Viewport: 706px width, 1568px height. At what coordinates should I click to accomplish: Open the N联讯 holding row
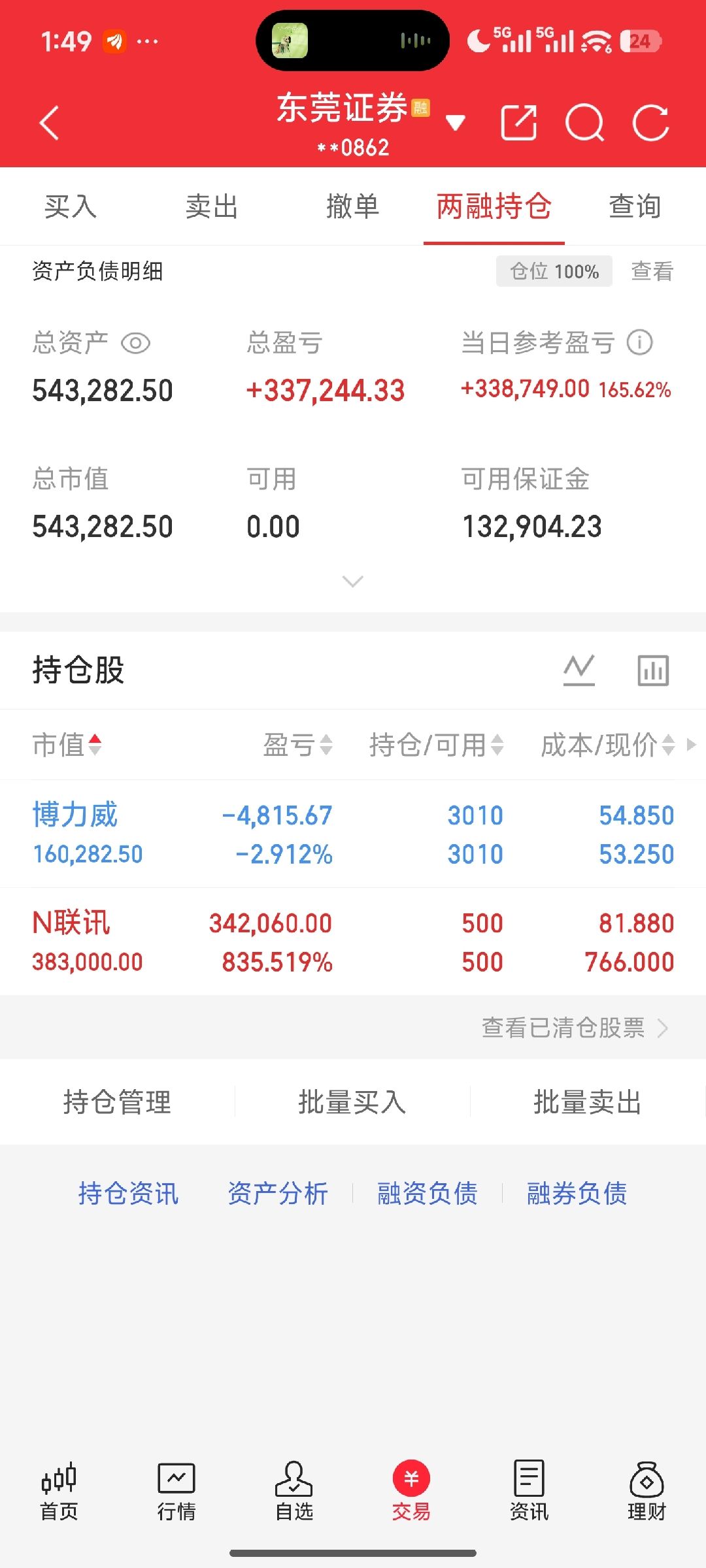pyautogui.click(x=353, y=941)
